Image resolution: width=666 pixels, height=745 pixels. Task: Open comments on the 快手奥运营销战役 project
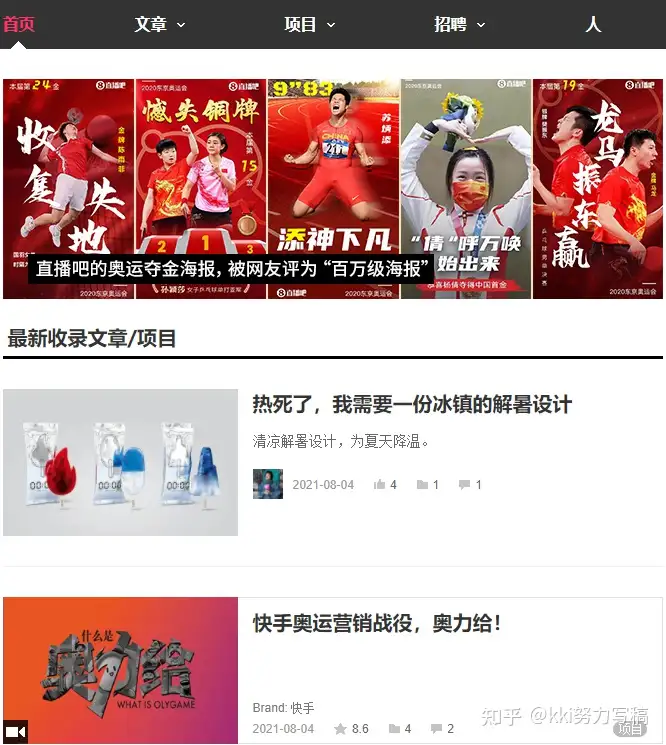tap(442, 729)
